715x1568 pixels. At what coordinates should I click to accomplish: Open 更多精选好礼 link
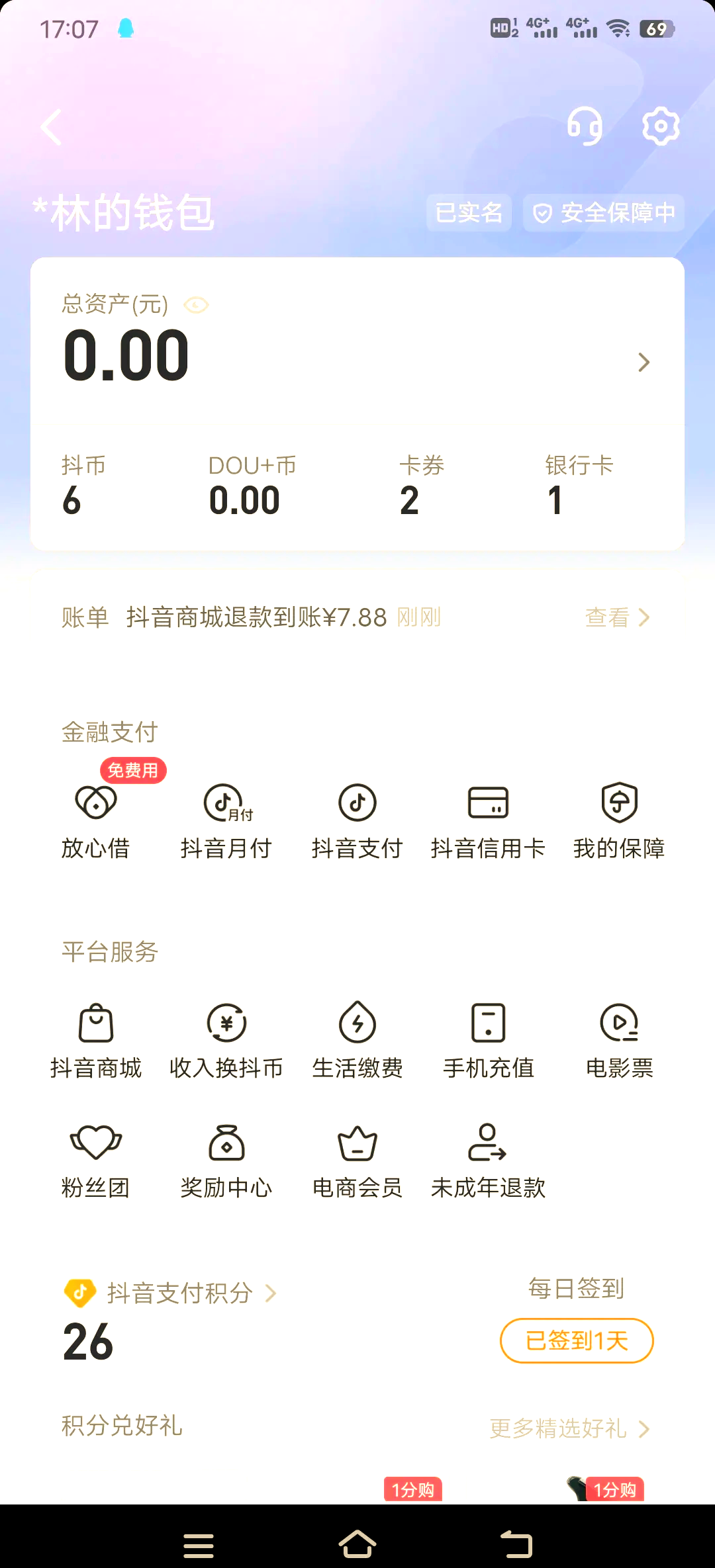pyautogui.click(x=569, y=1429)
